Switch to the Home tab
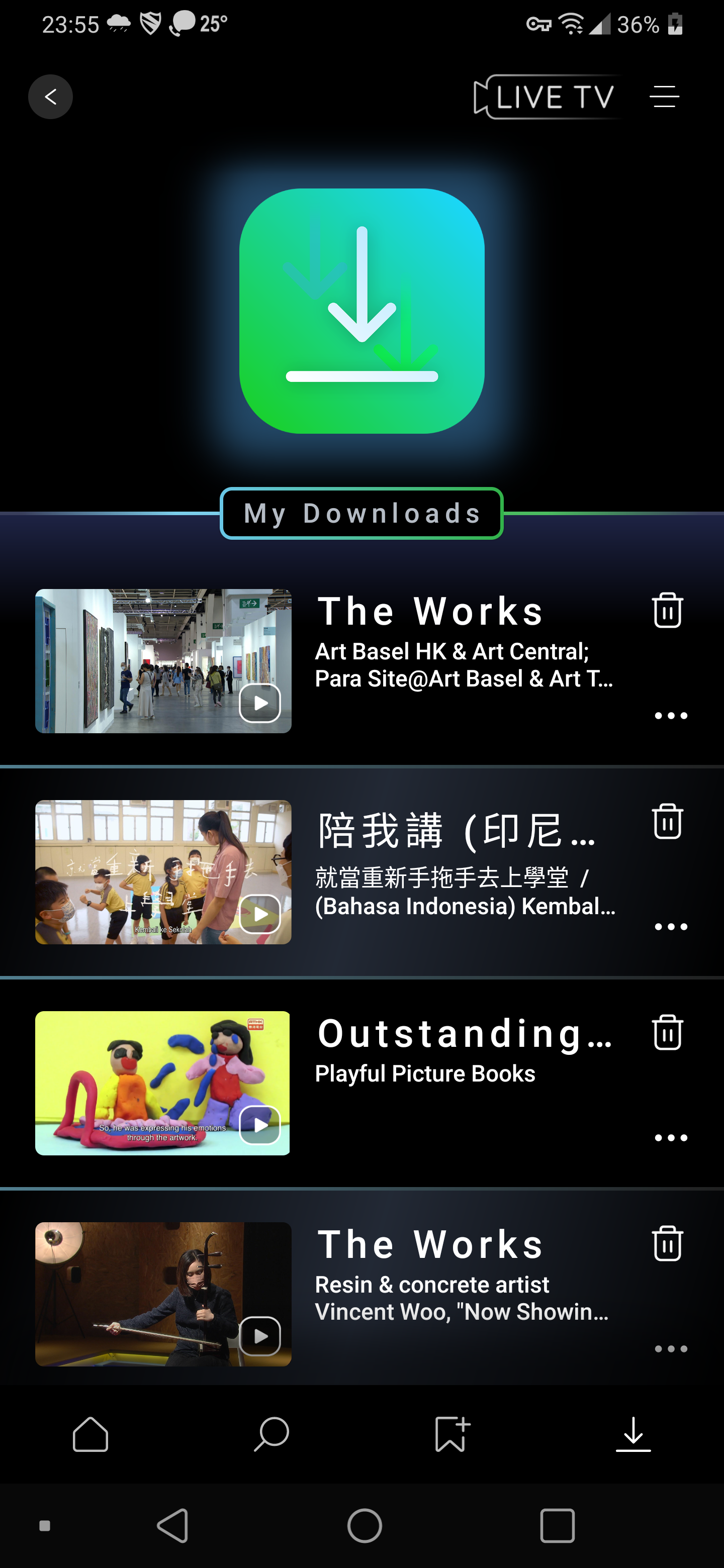The image size is (724, 1568). click(90, 1434)
